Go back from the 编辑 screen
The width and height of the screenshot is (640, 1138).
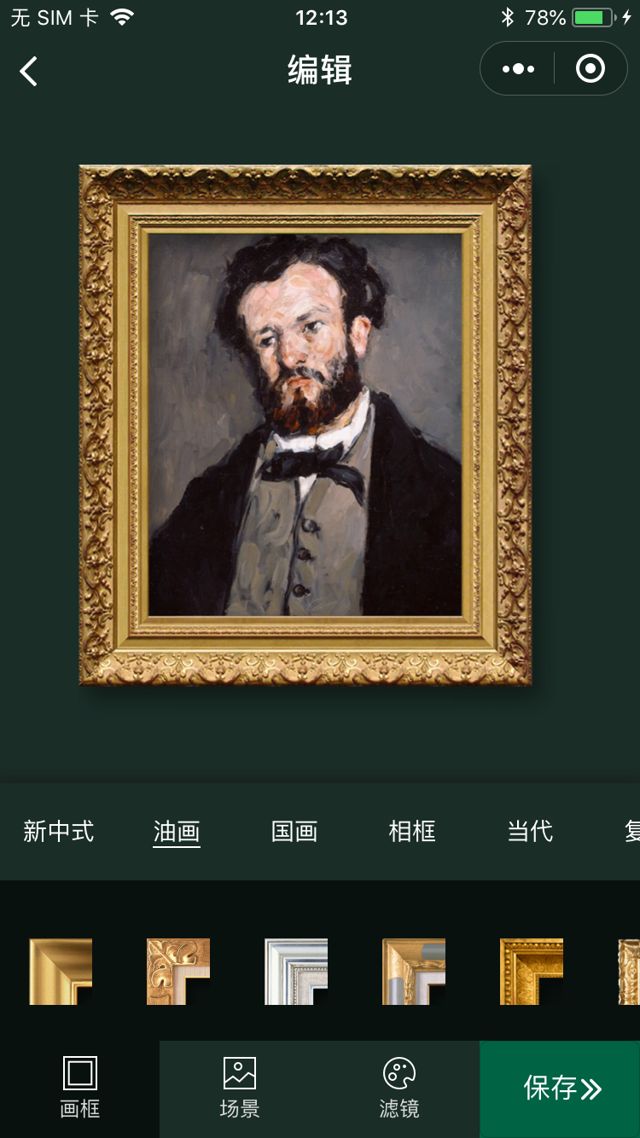pyautogui.click(x=29, y=71)
